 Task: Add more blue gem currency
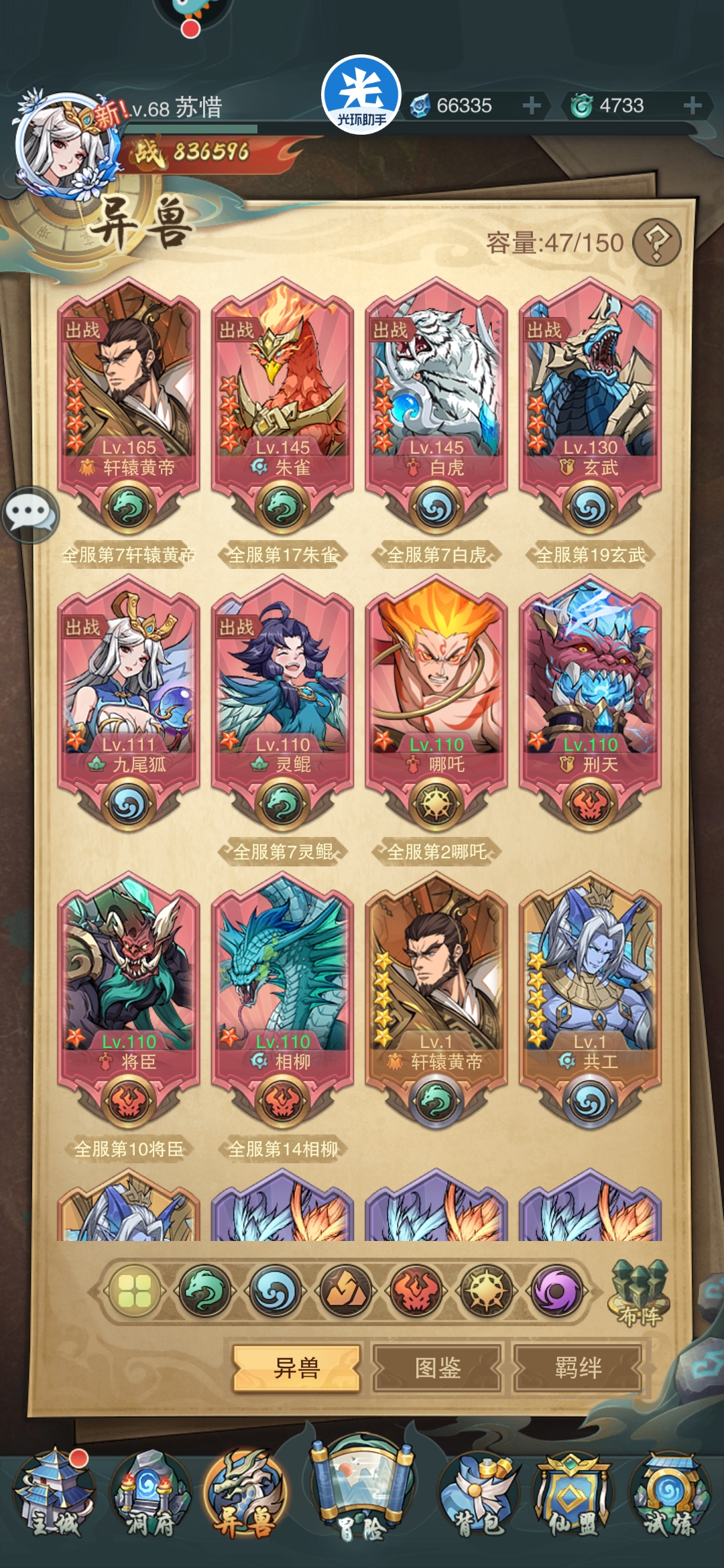click(532, 105)
